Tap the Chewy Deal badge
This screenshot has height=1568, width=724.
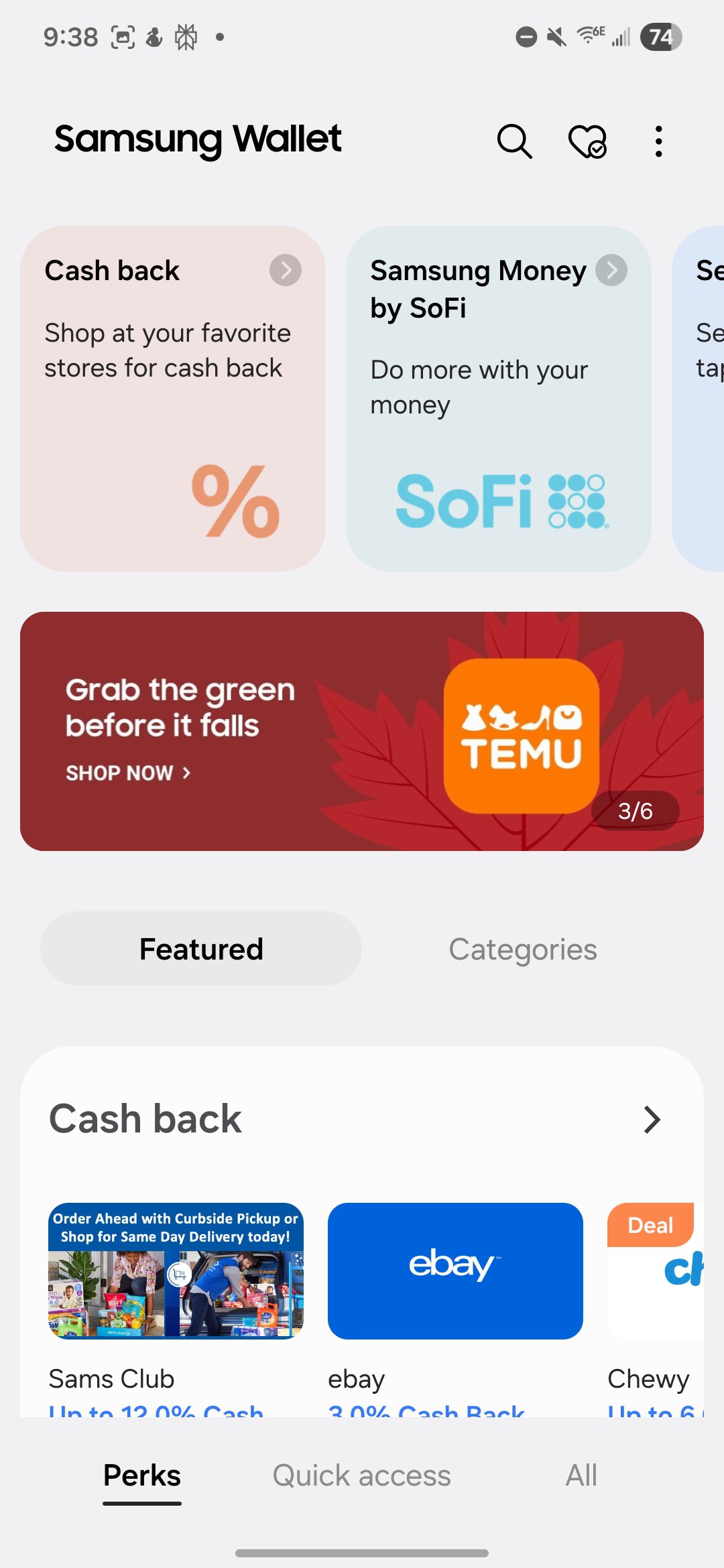click(649, 1226)
